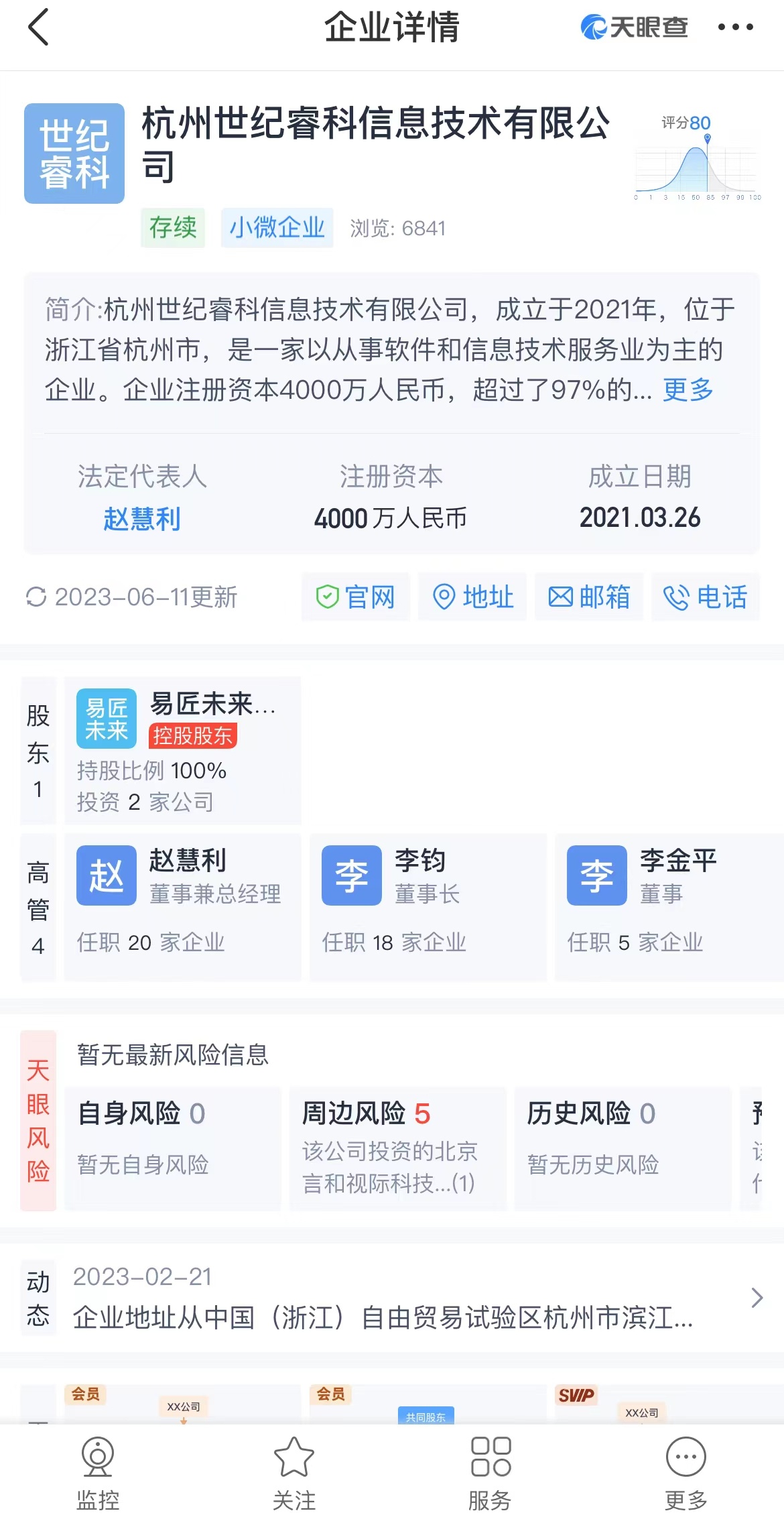Open executive card 赵慧利 董事兼总经理
The image size is (784, 1523).
tap(183, 908)
